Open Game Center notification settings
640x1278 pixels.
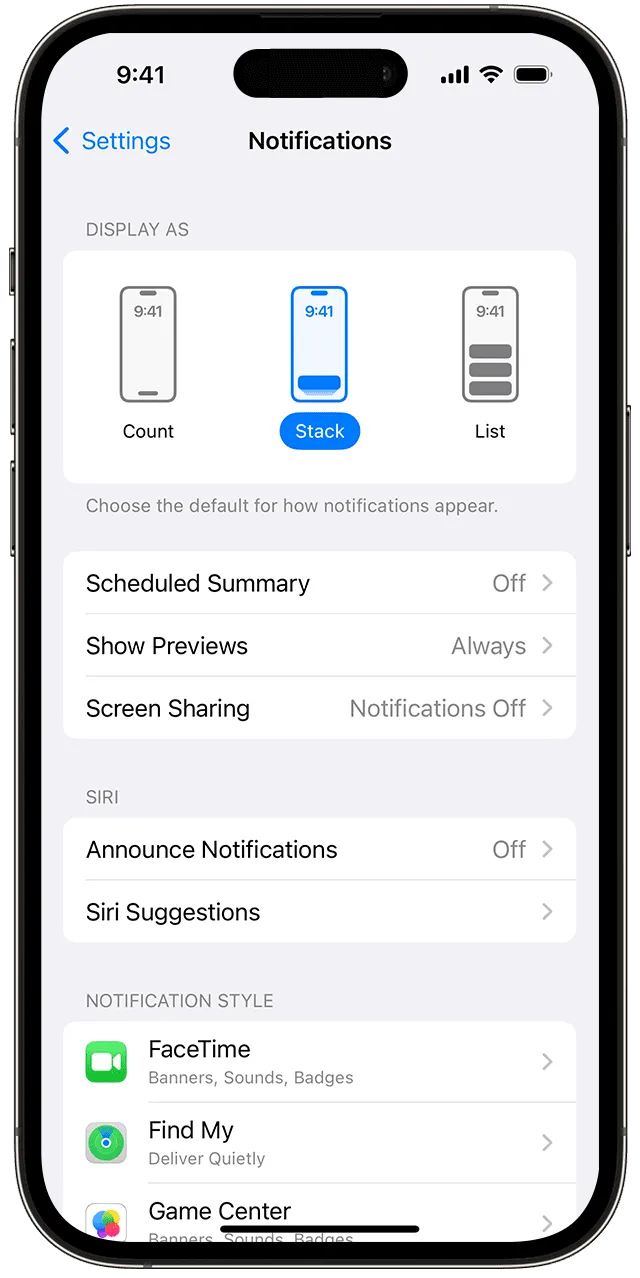(x=319, y=1214)
